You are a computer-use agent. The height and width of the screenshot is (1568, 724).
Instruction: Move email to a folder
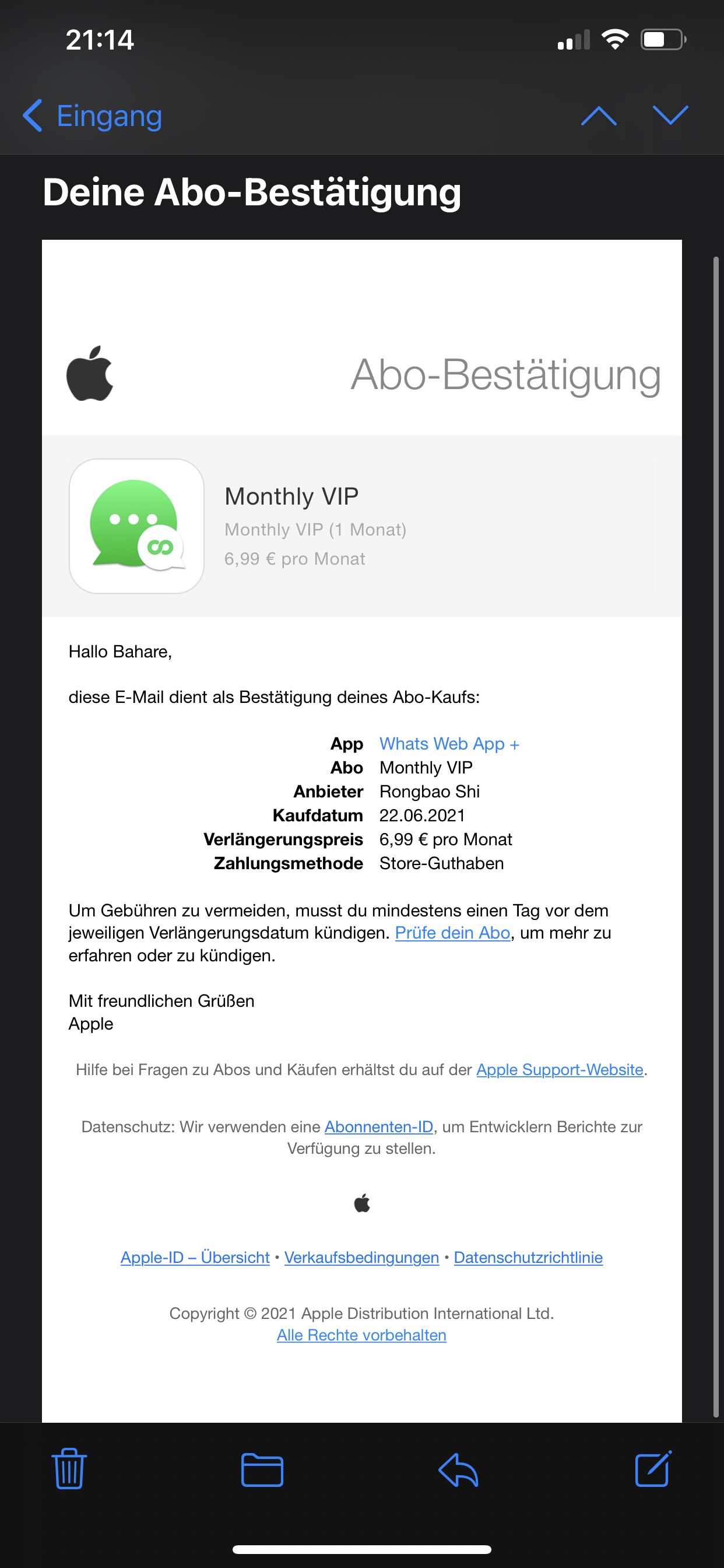coord(262,1469)
